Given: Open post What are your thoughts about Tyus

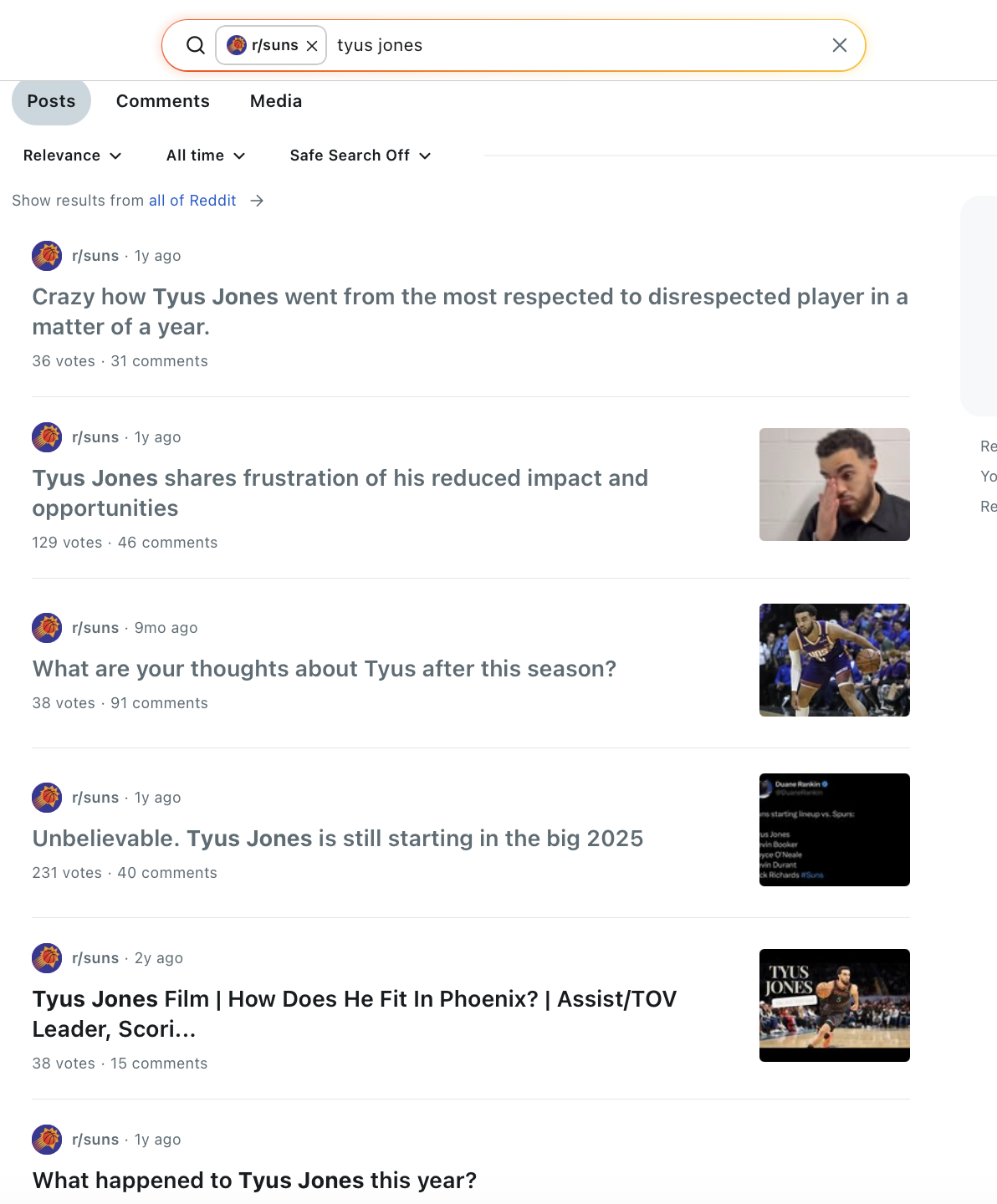Looking at the screenshot, I should point(324,669).
